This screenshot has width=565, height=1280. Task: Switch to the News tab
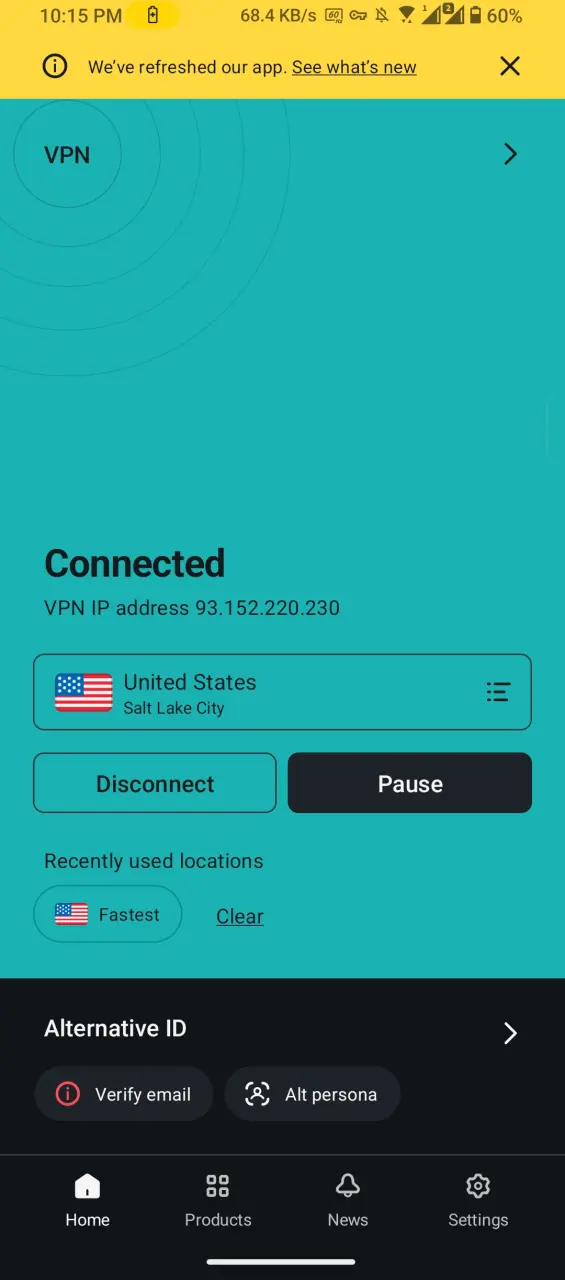coord(348,1200)
